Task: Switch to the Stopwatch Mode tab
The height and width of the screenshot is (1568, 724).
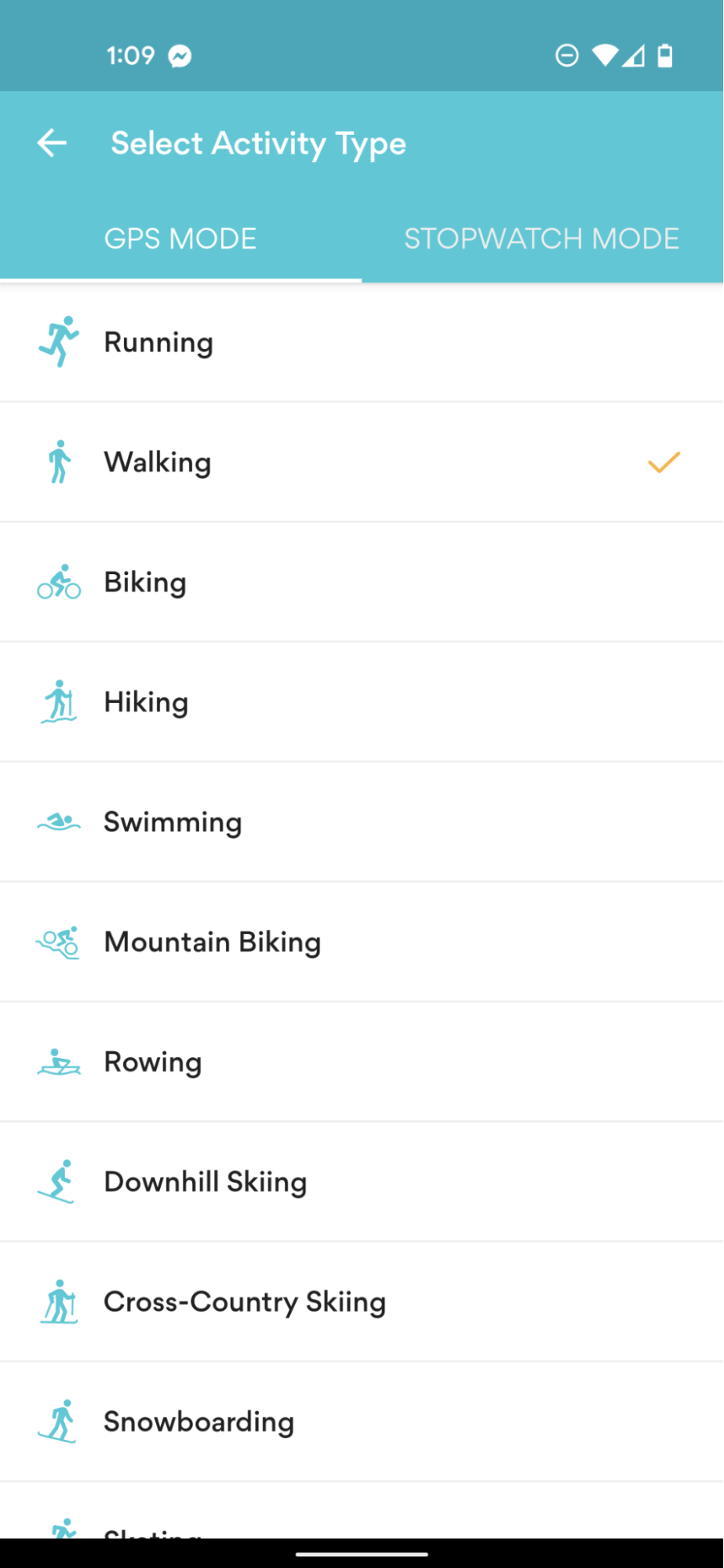Action: click(541, 238)
